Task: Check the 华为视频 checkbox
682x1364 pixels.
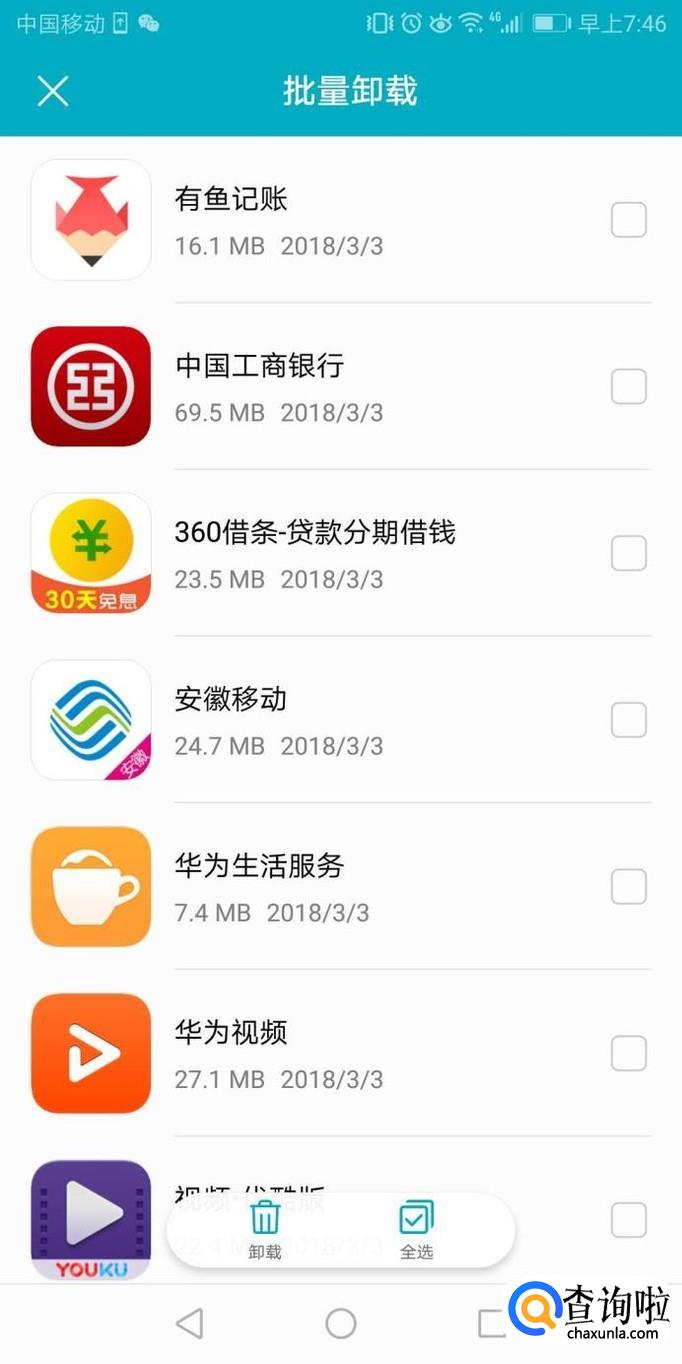Action: coord(629,1053)
